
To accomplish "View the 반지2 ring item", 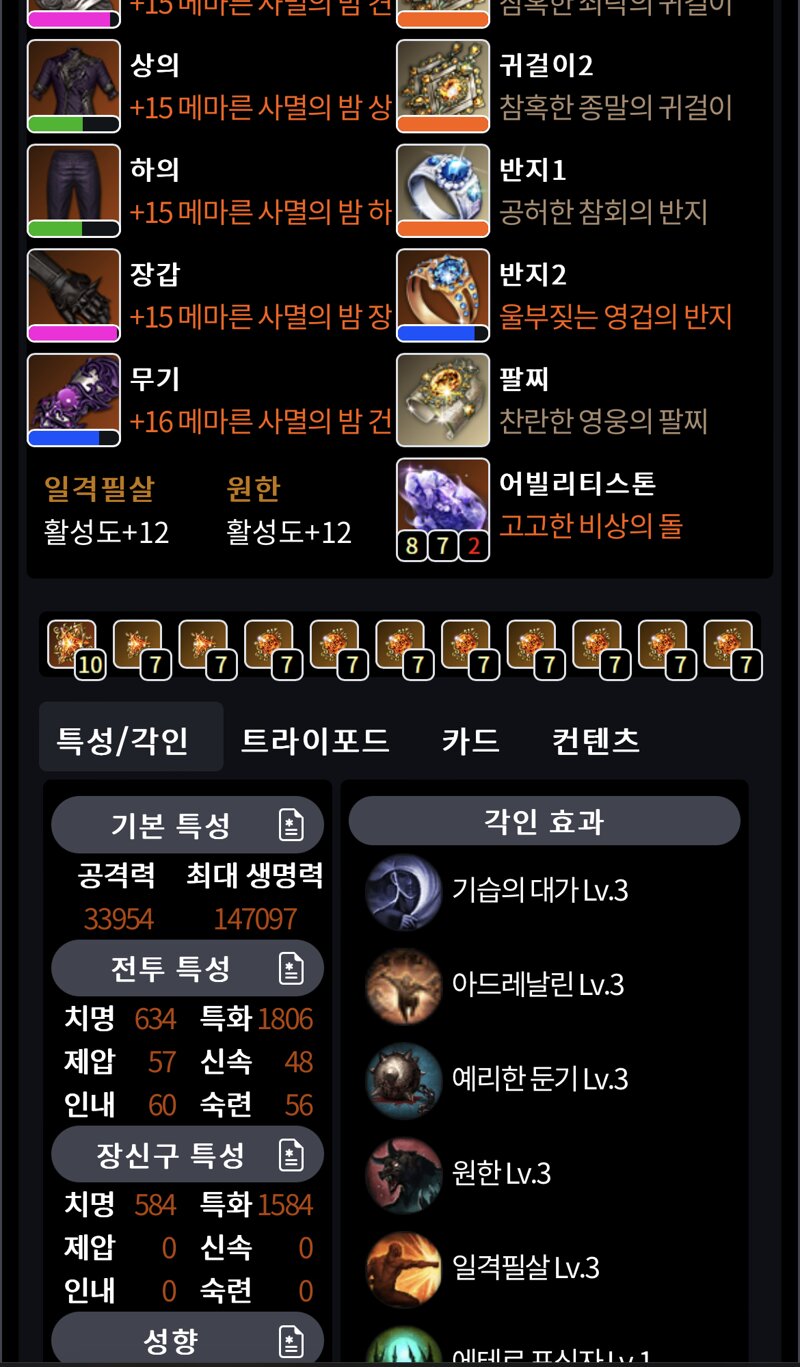I will (x=443, y=295).
